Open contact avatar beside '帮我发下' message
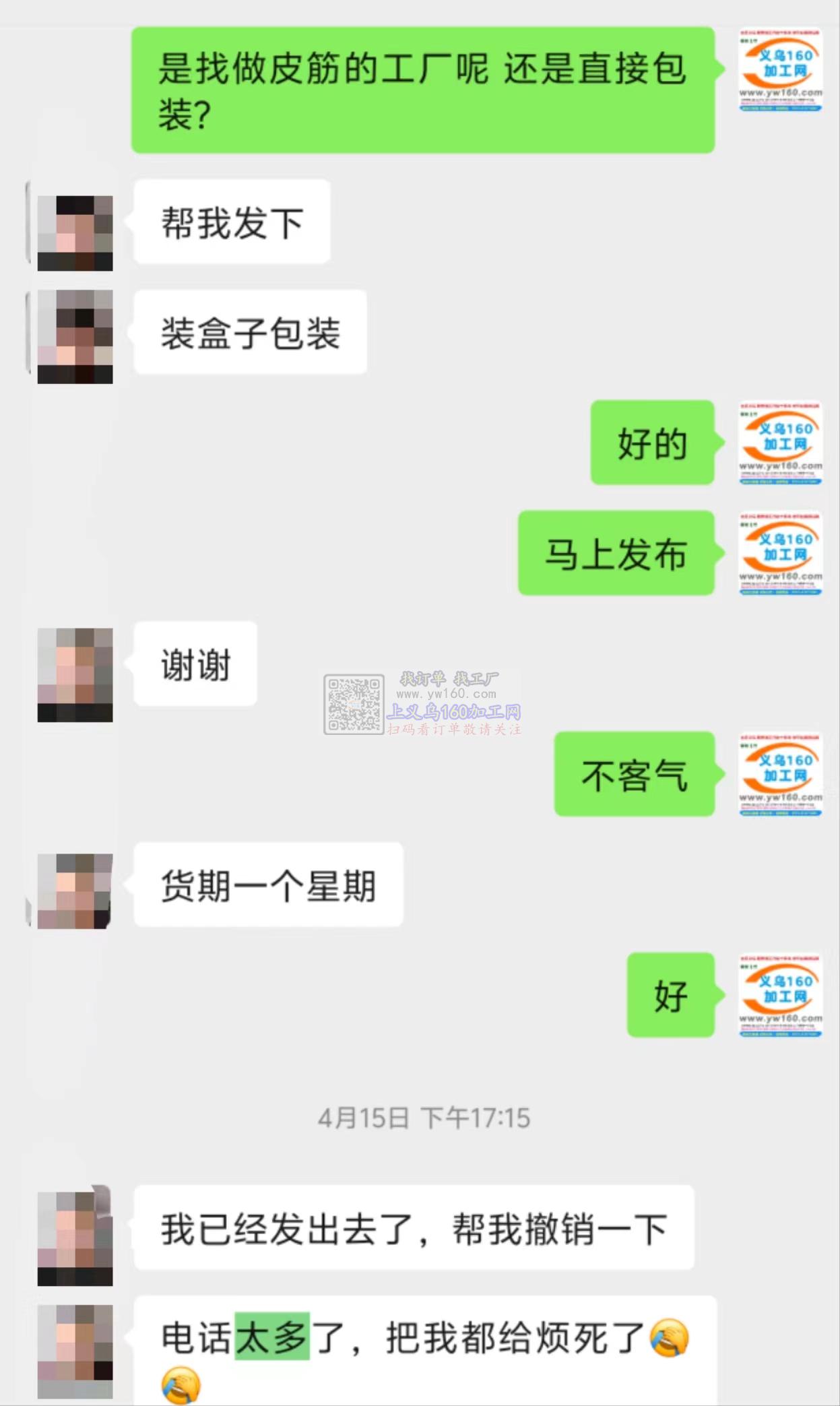 (x=75, y=233)
